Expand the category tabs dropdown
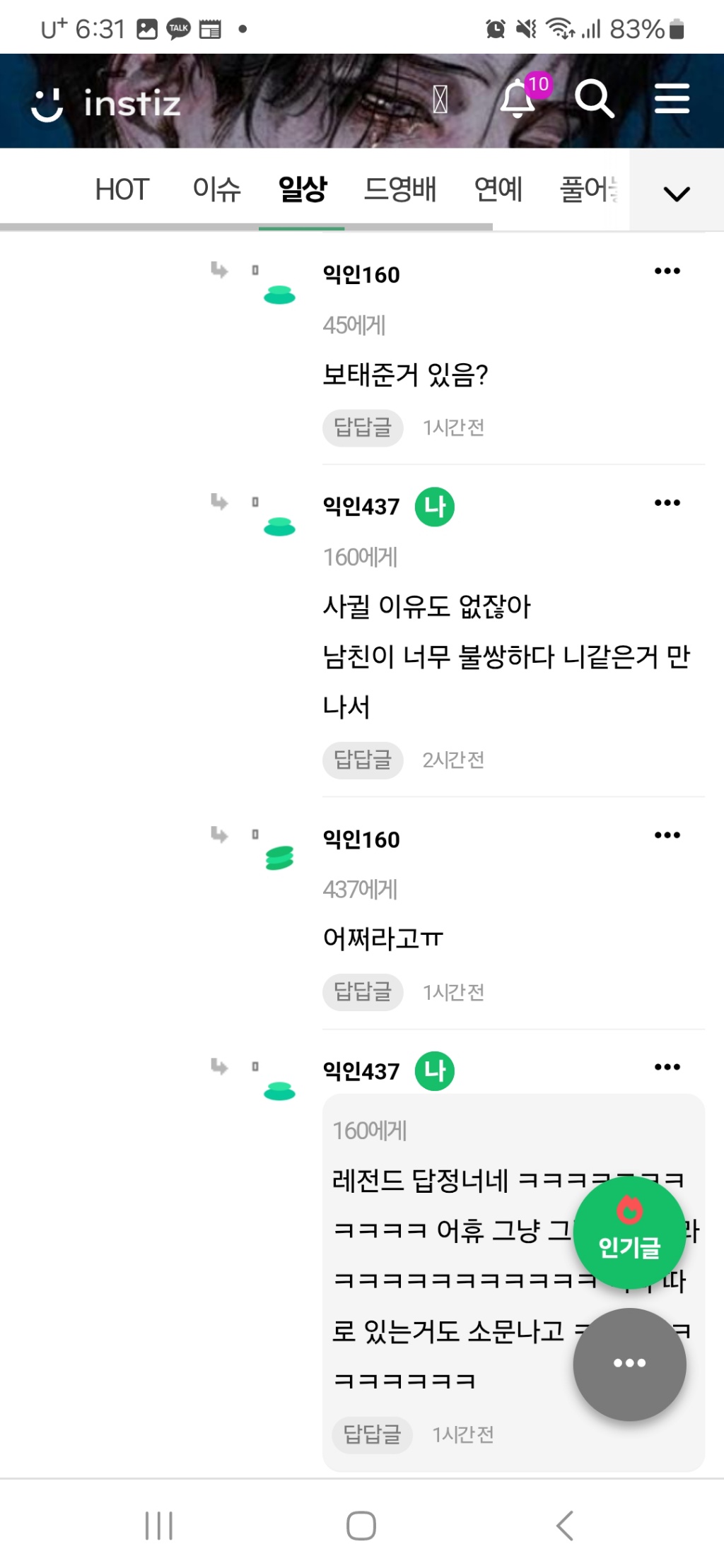 click(x=677, y=192)
